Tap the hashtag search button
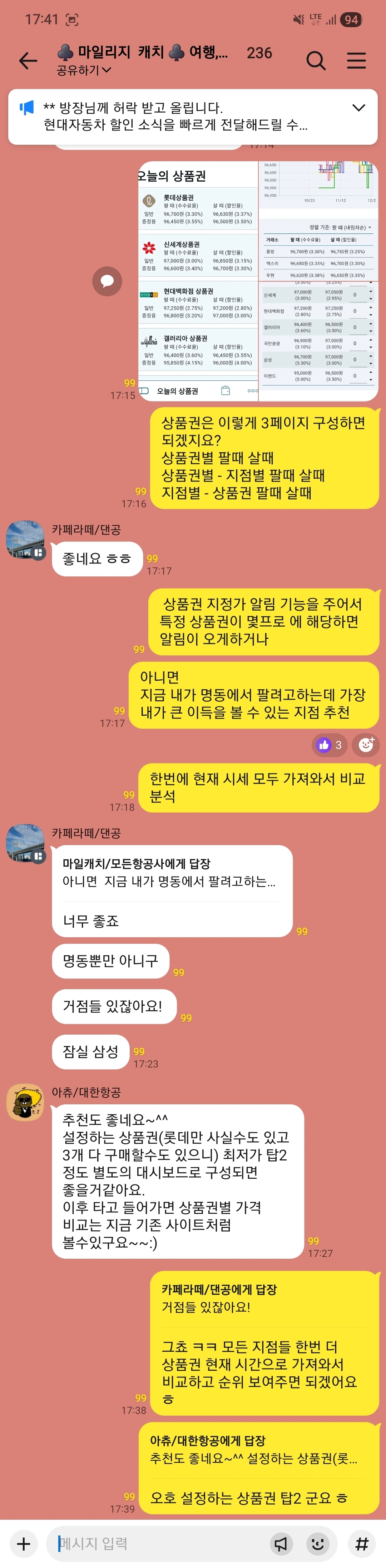 tap(362, 1544)
